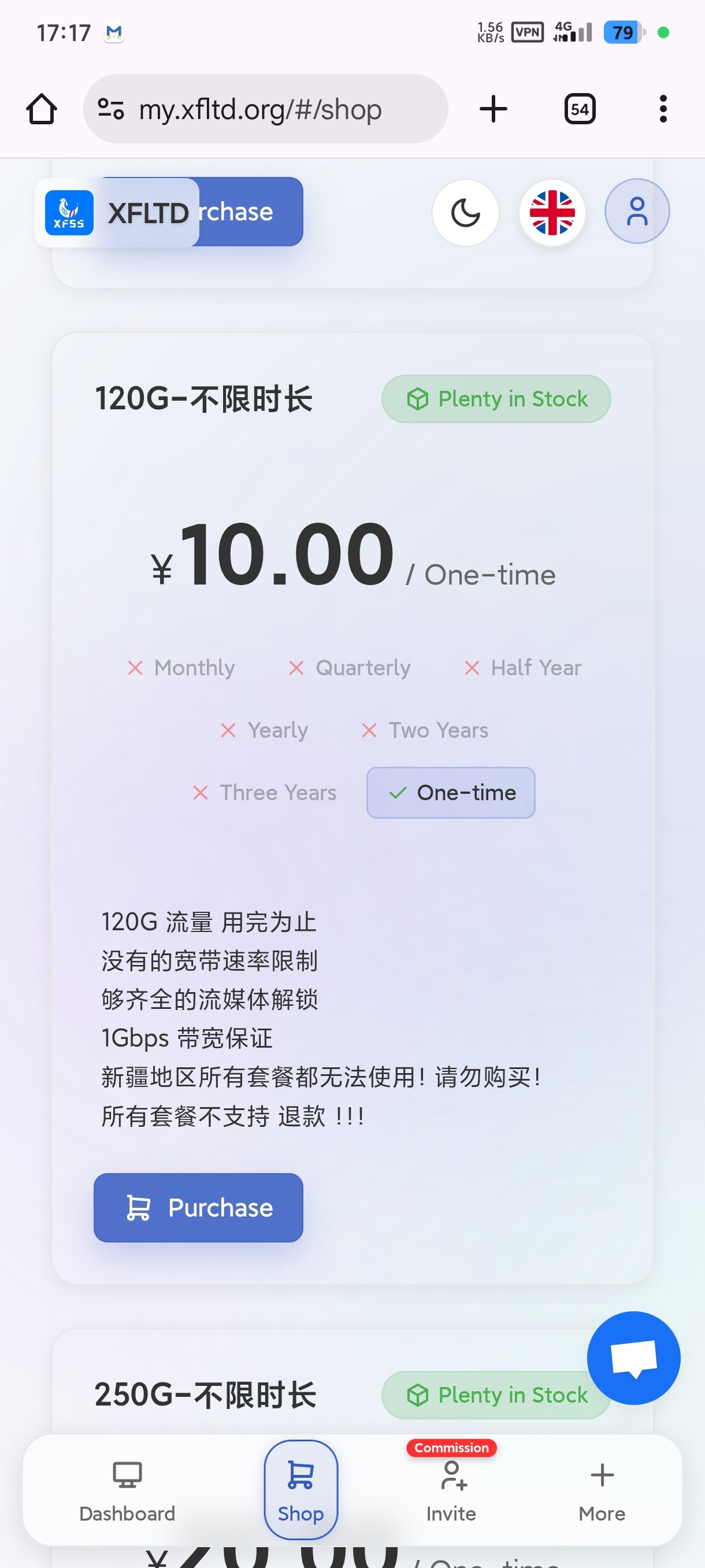705x1568 pixels.
Task: Open a new browser tab
Action: [493, 110]
